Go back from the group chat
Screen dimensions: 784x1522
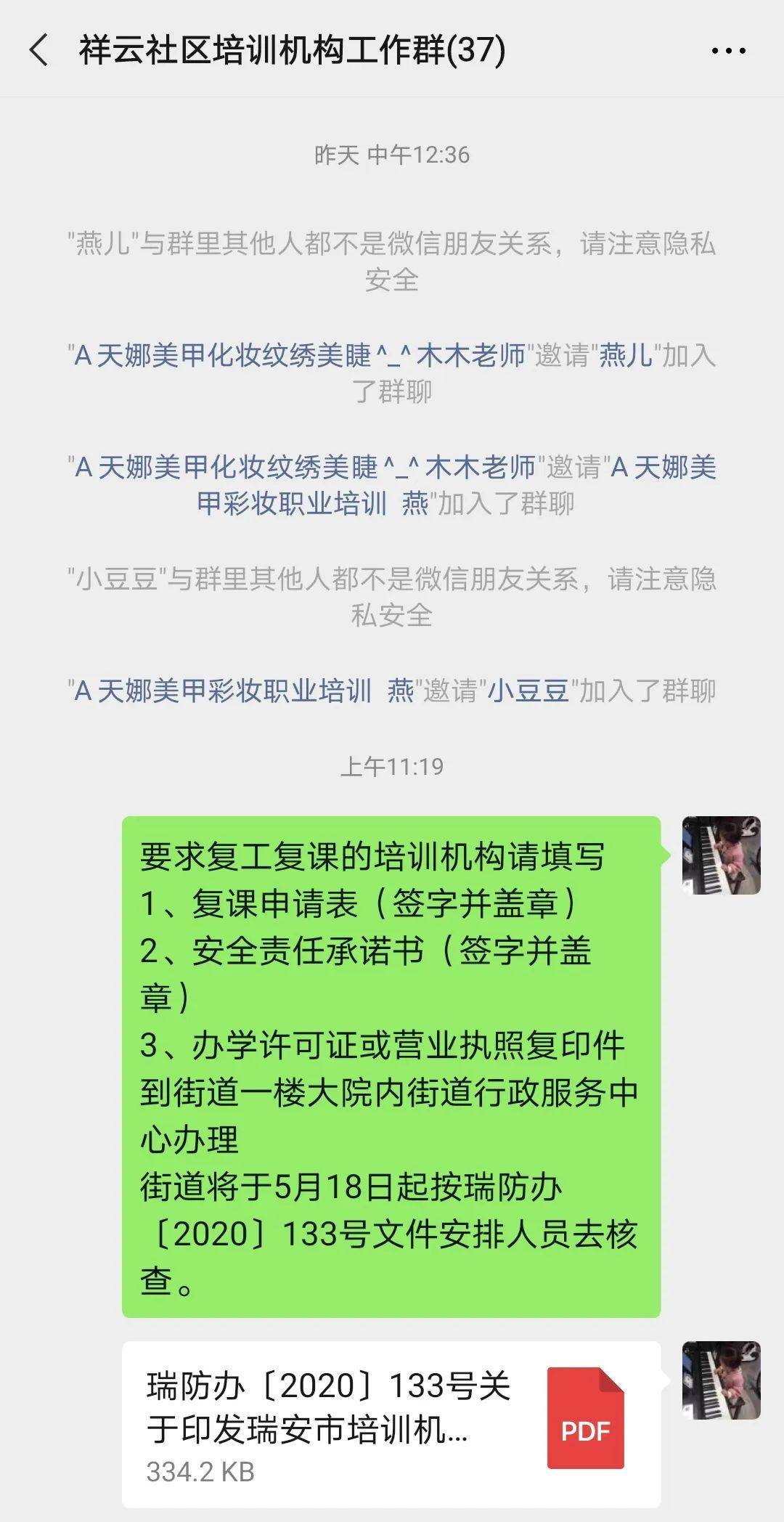[x=39, y=51]
